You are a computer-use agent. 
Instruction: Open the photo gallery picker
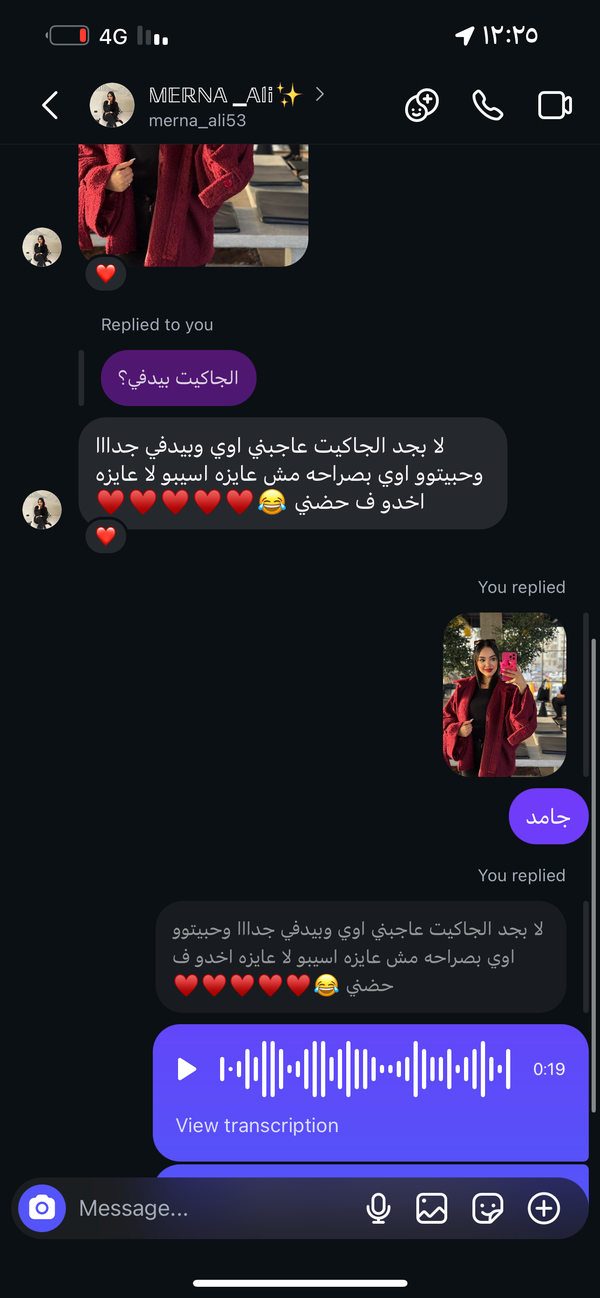click(432, 1208)
